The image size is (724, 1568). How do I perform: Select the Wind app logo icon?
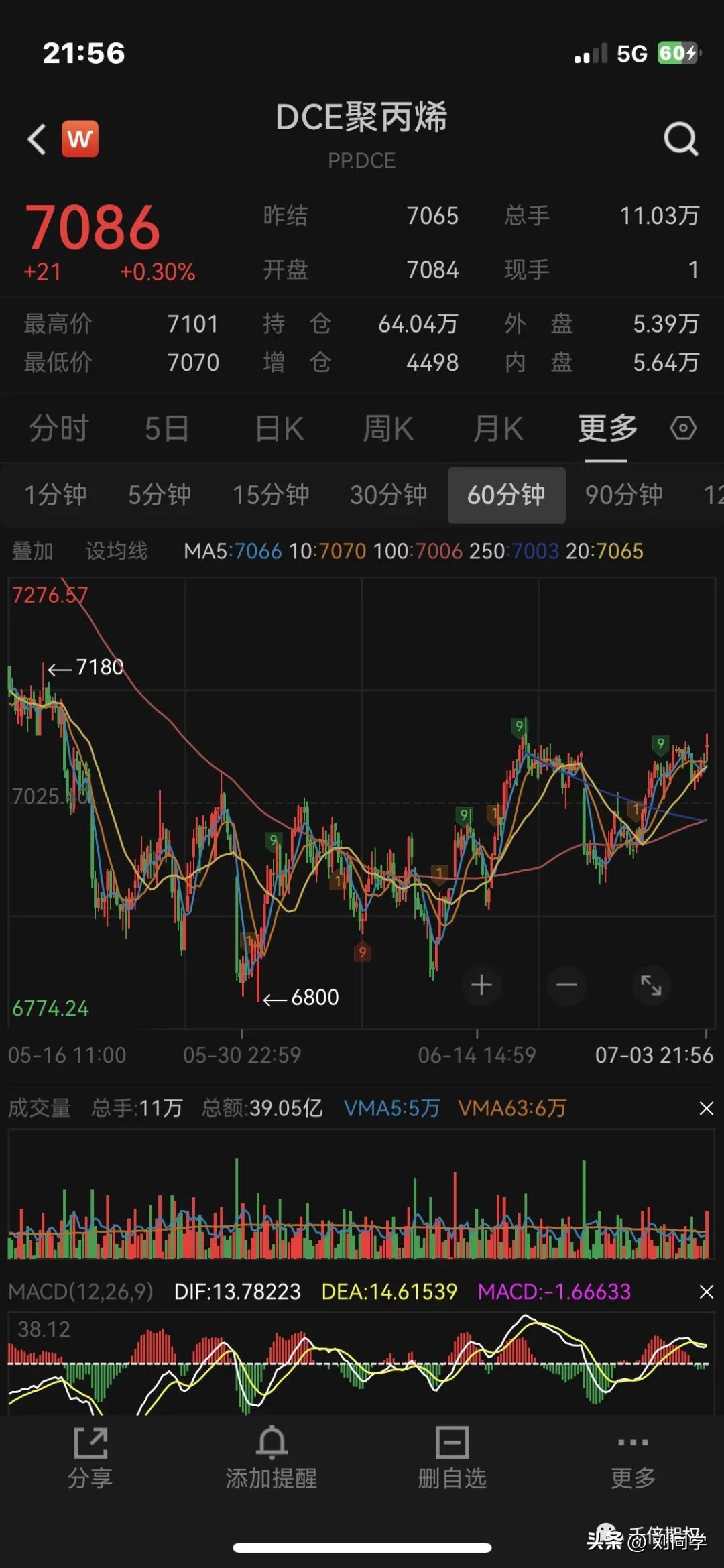pyautogui.click(x=80, y=139)
